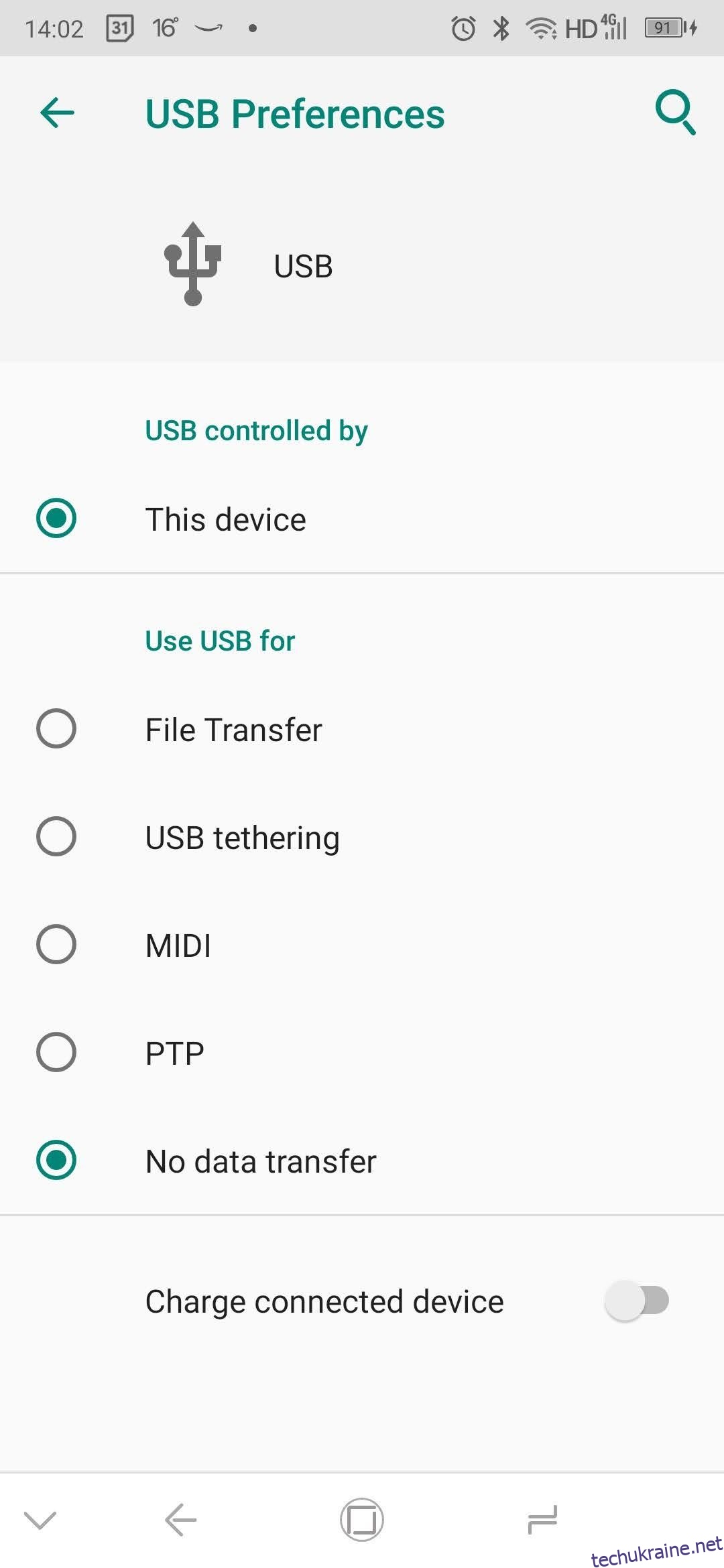Hide the navigation bar with the chevron
Image resolution: width=724 pixels, height=1568 pixels.
coord(40,1520)
